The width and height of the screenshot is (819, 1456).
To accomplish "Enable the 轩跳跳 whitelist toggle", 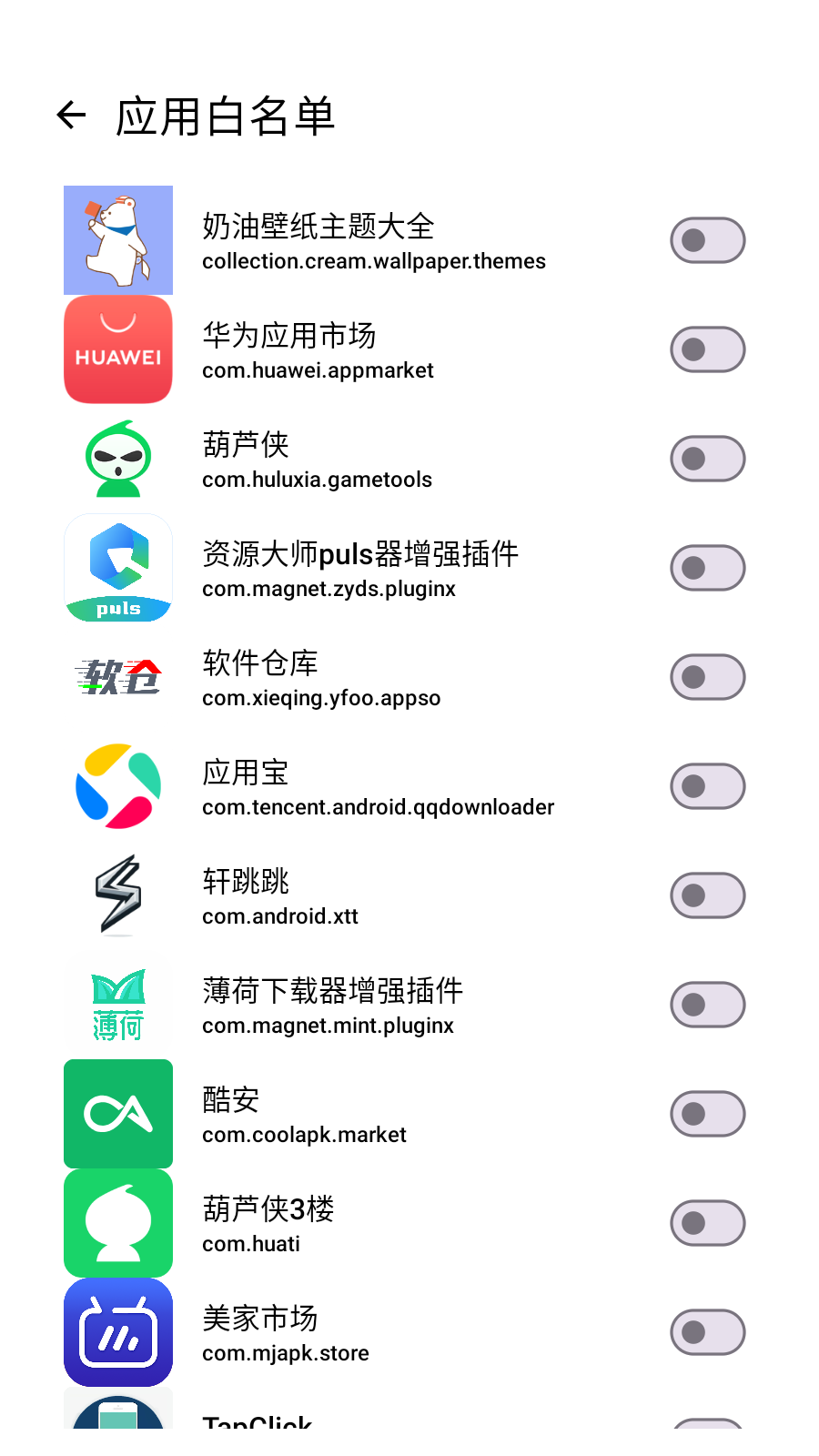I will (707, 895).
